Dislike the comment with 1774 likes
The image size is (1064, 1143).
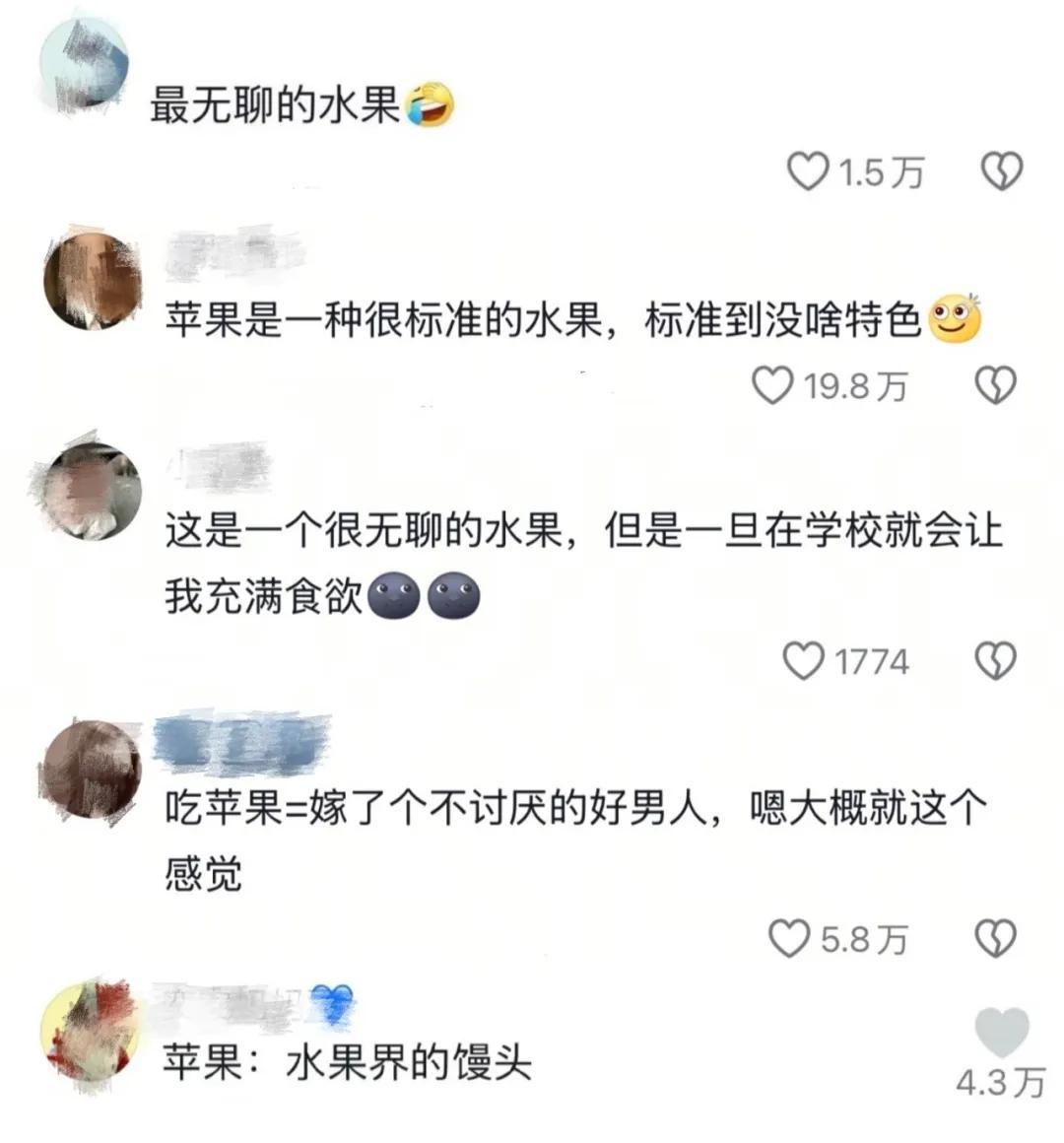(x=995, y=661)
